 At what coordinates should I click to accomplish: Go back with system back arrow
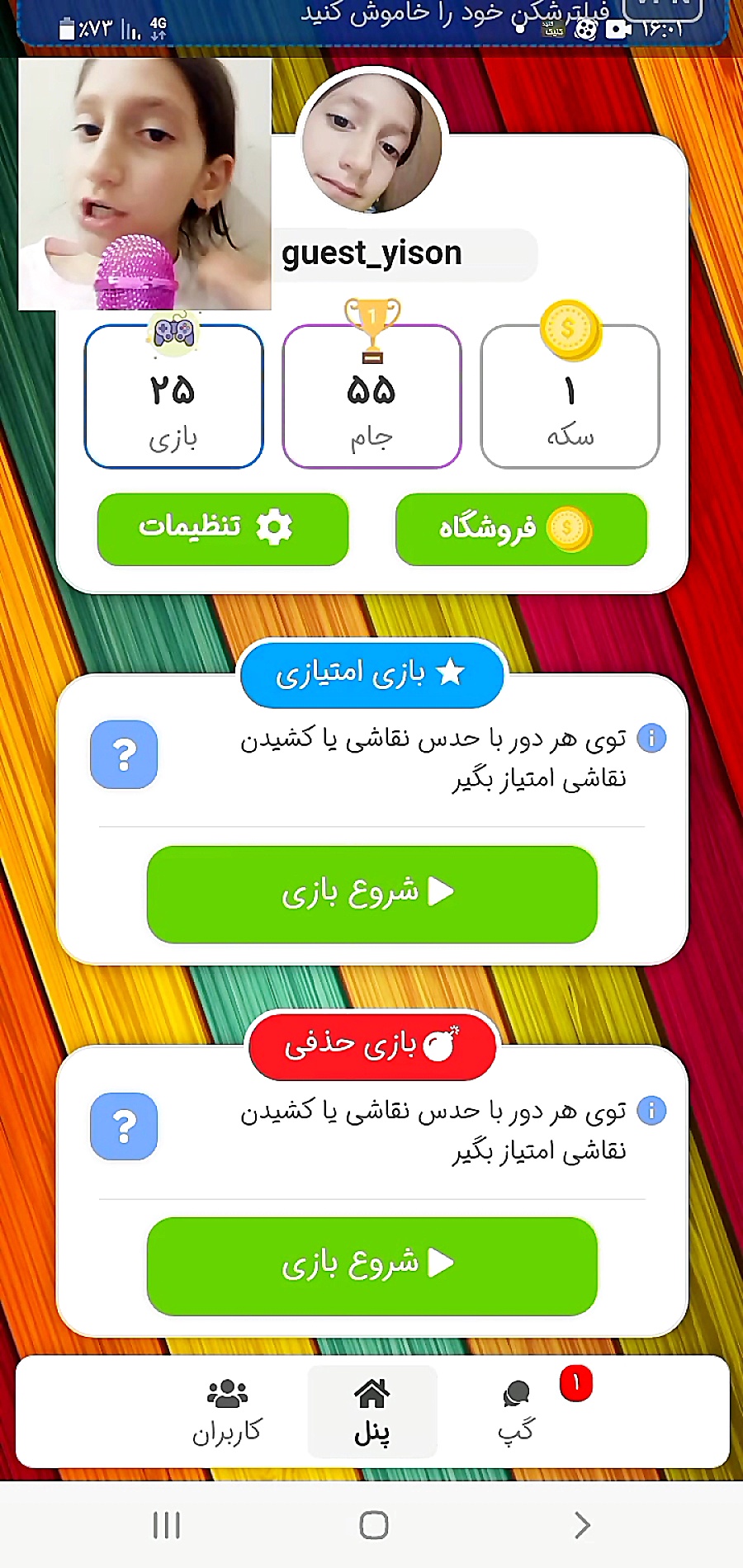tap(582, 1525)
